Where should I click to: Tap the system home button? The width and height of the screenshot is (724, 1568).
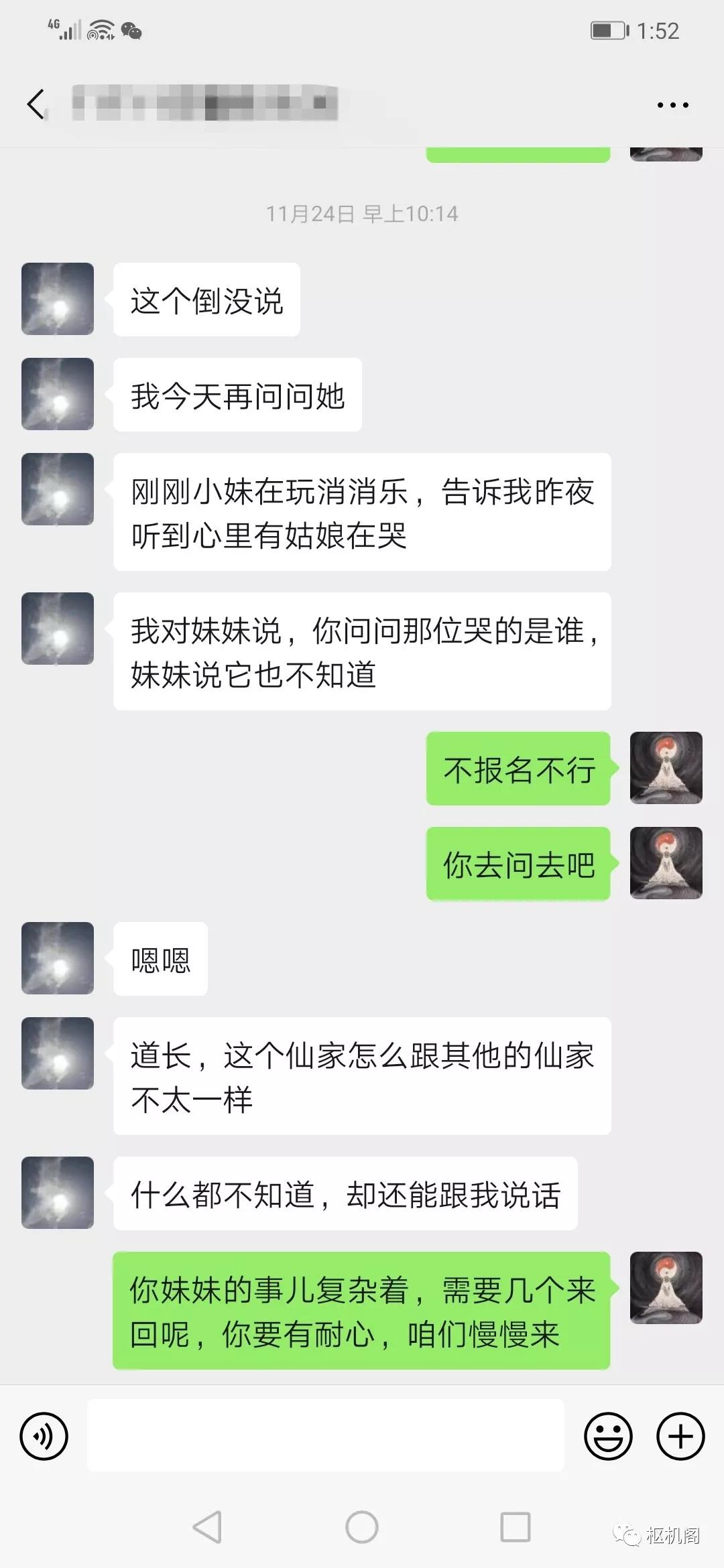click(362, 1528)
